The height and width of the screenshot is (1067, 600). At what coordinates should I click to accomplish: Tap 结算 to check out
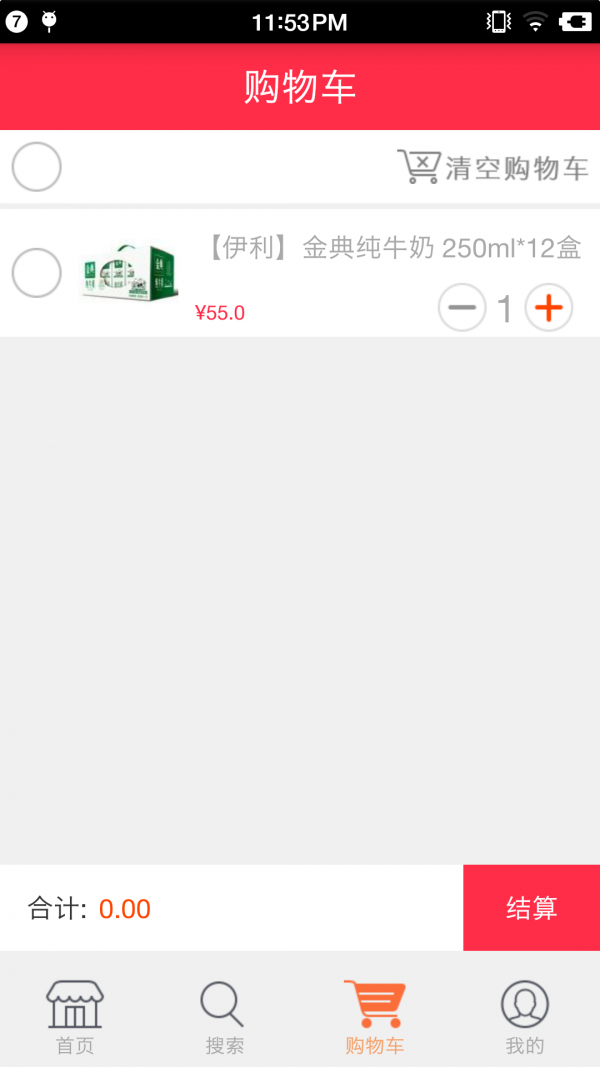pyautogui.click(x=531, y=908)
